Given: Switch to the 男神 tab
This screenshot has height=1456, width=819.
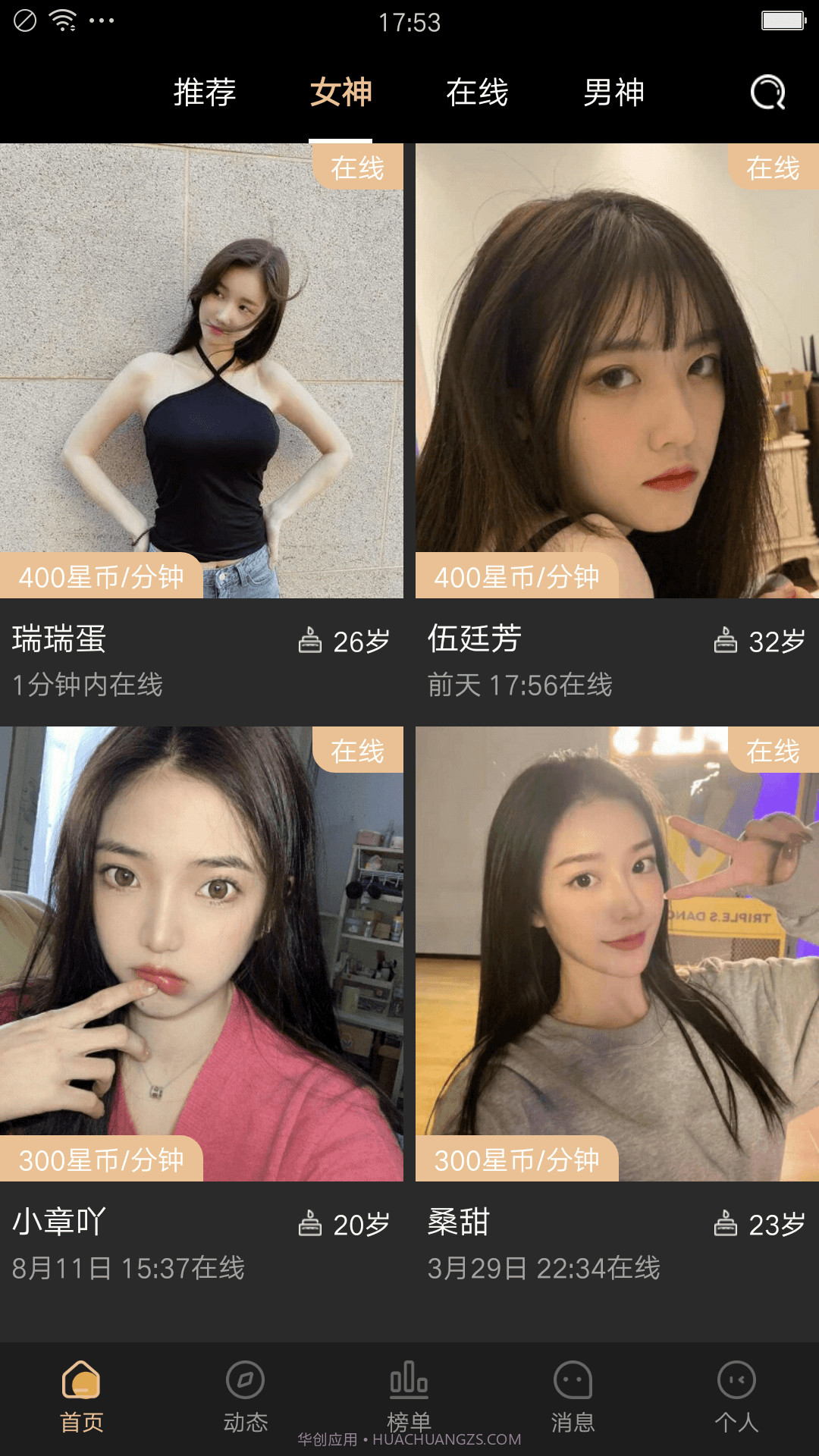Looking at the screenshot, I should click(x=614, y=93).
